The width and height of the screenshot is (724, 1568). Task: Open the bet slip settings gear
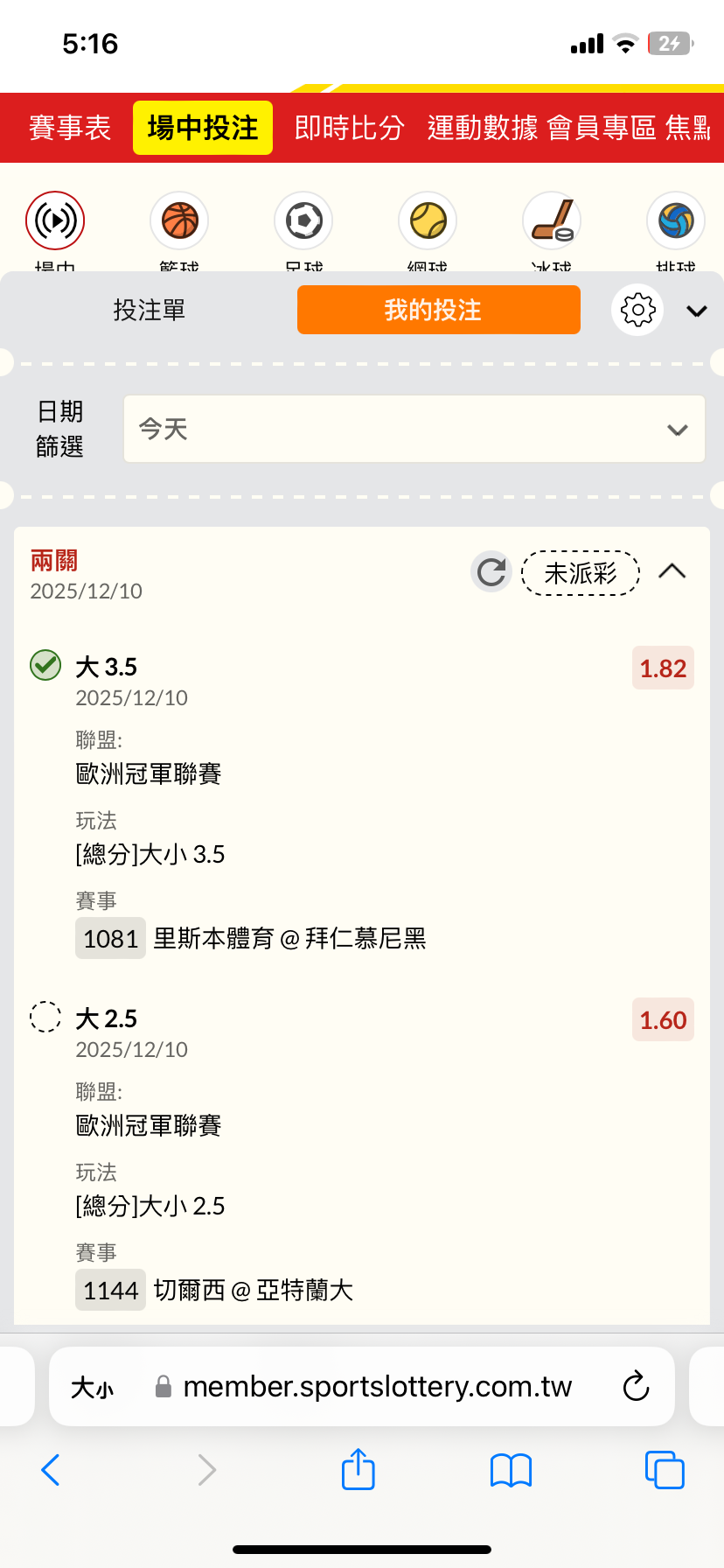[x=637, y=310]
